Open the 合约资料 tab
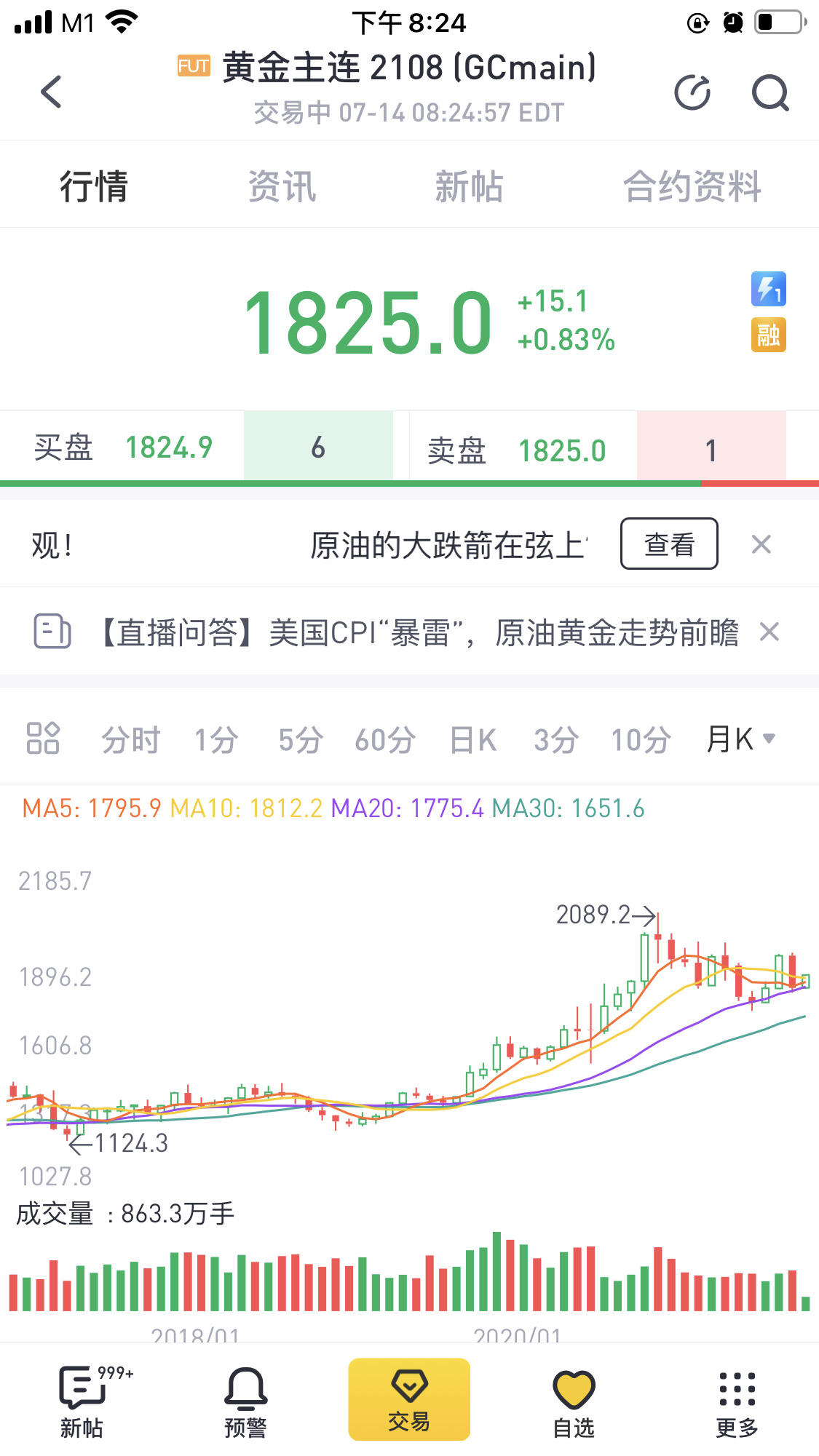This screenshot has height=1456, width=819. pos(692,186)
